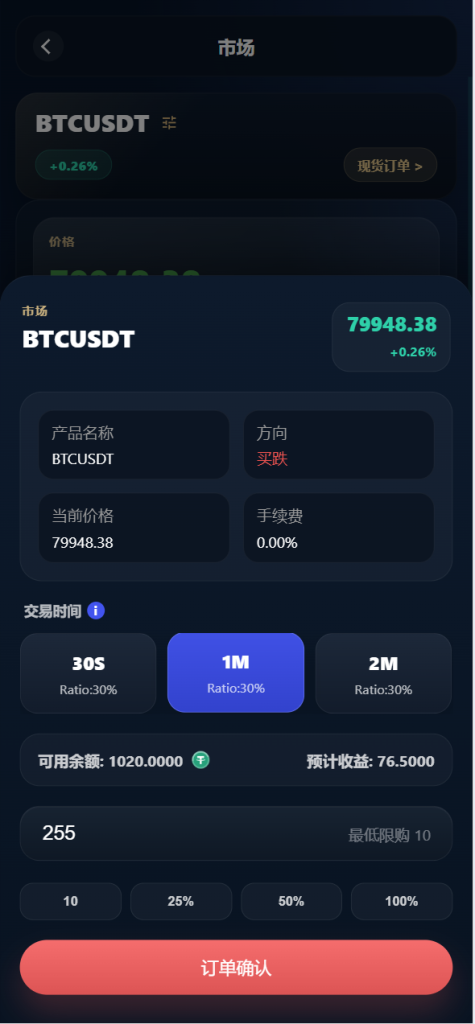Choose the 1M trading time option
This screenshot has width=475, height=1024.
point(236,673)
